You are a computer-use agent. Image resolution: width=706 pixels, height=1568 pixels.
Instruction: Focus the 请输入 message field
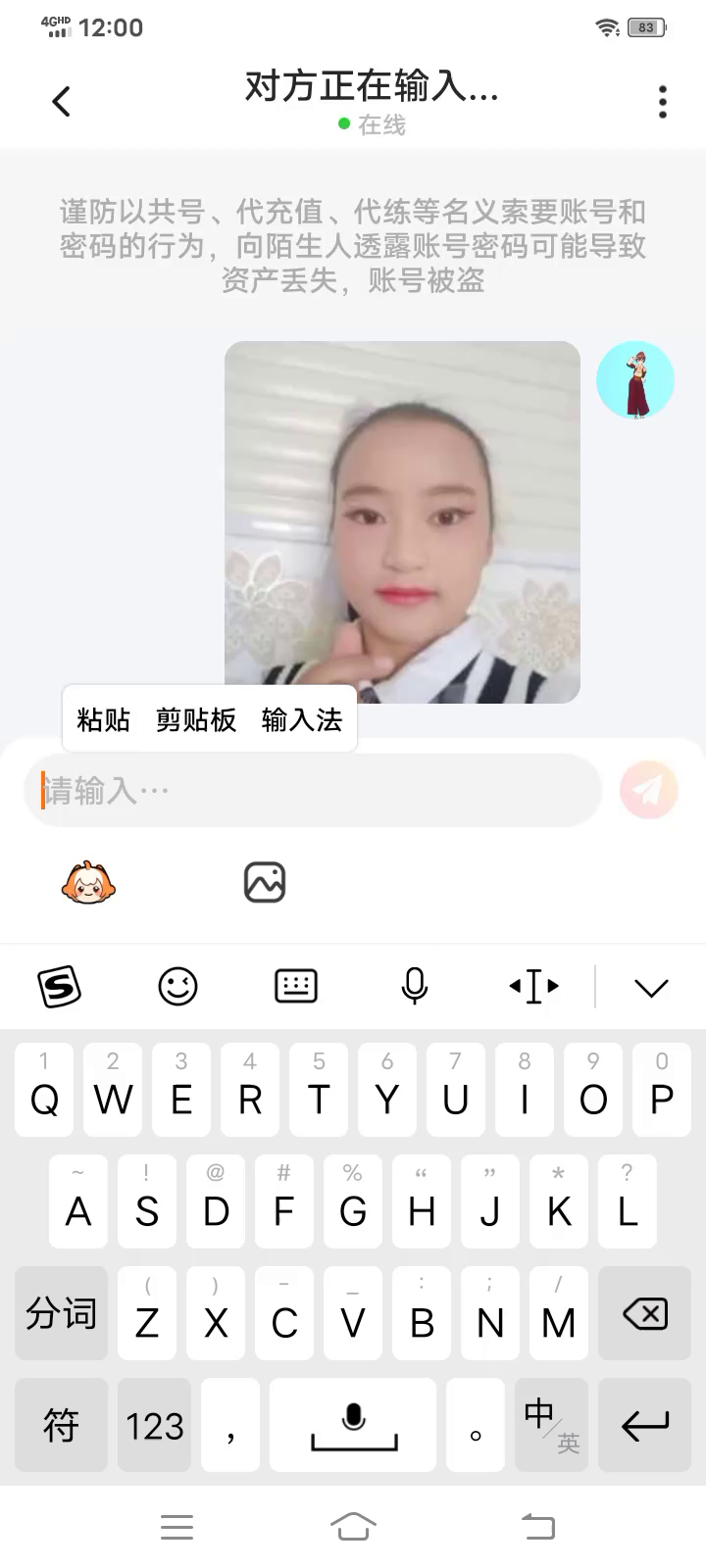[x=312, y=790]
